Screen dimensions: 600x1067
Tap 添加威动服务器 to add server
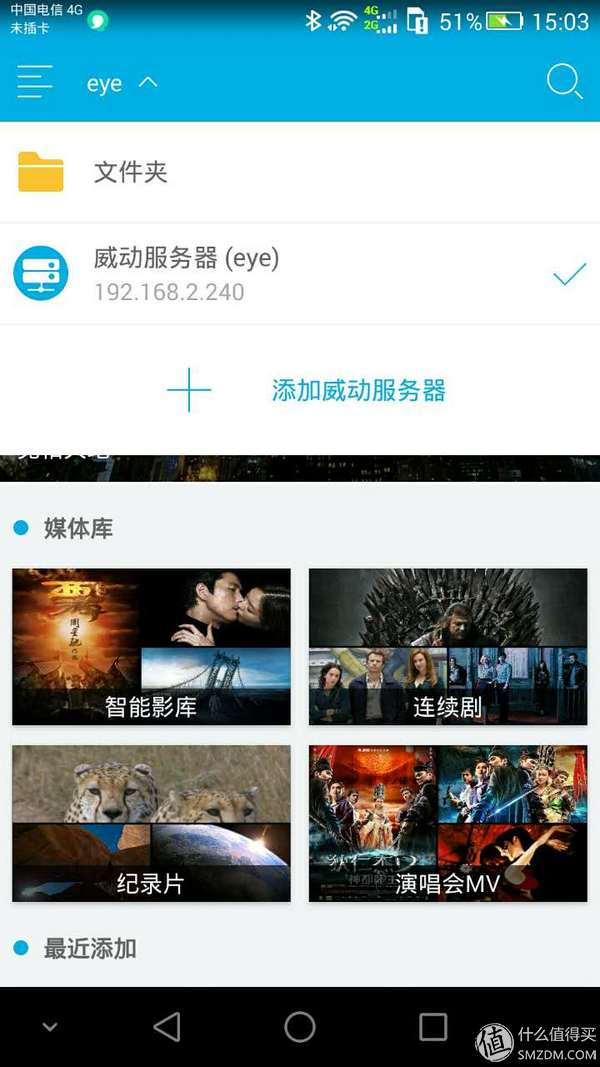tap(358, 390)
